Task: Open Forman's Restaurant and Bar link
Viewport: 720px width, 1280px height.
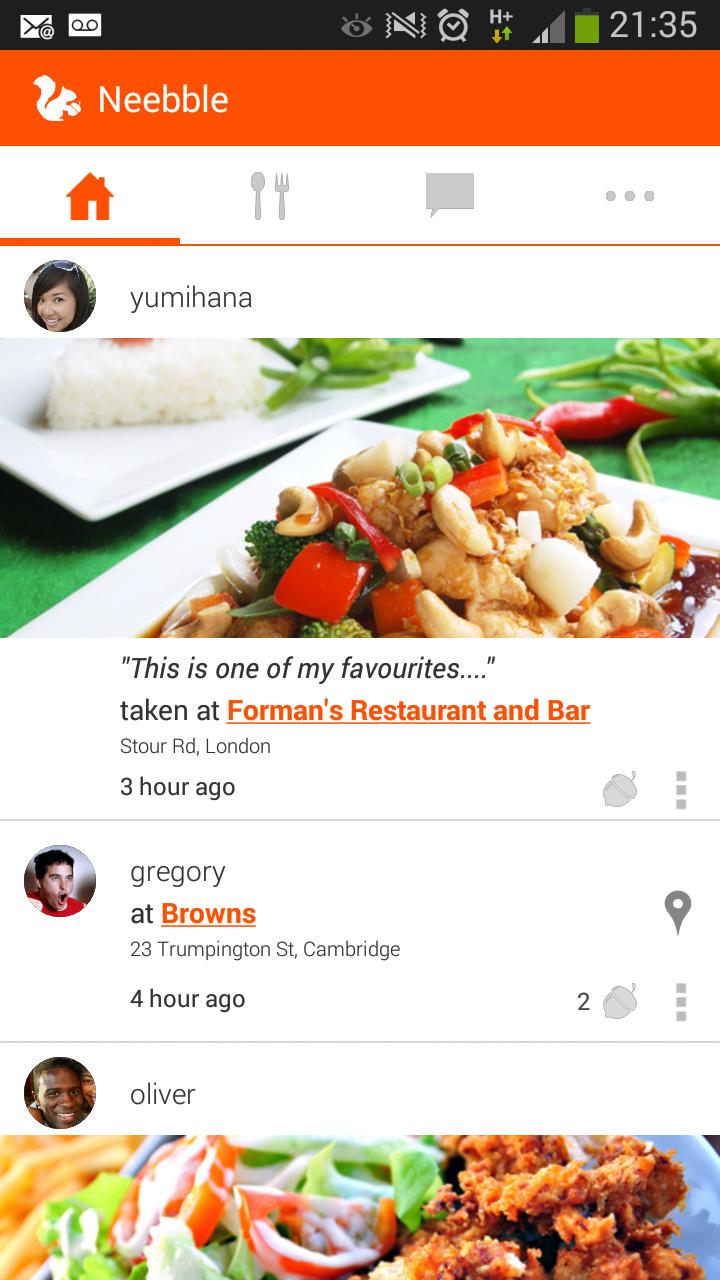Action: (408, 711)
